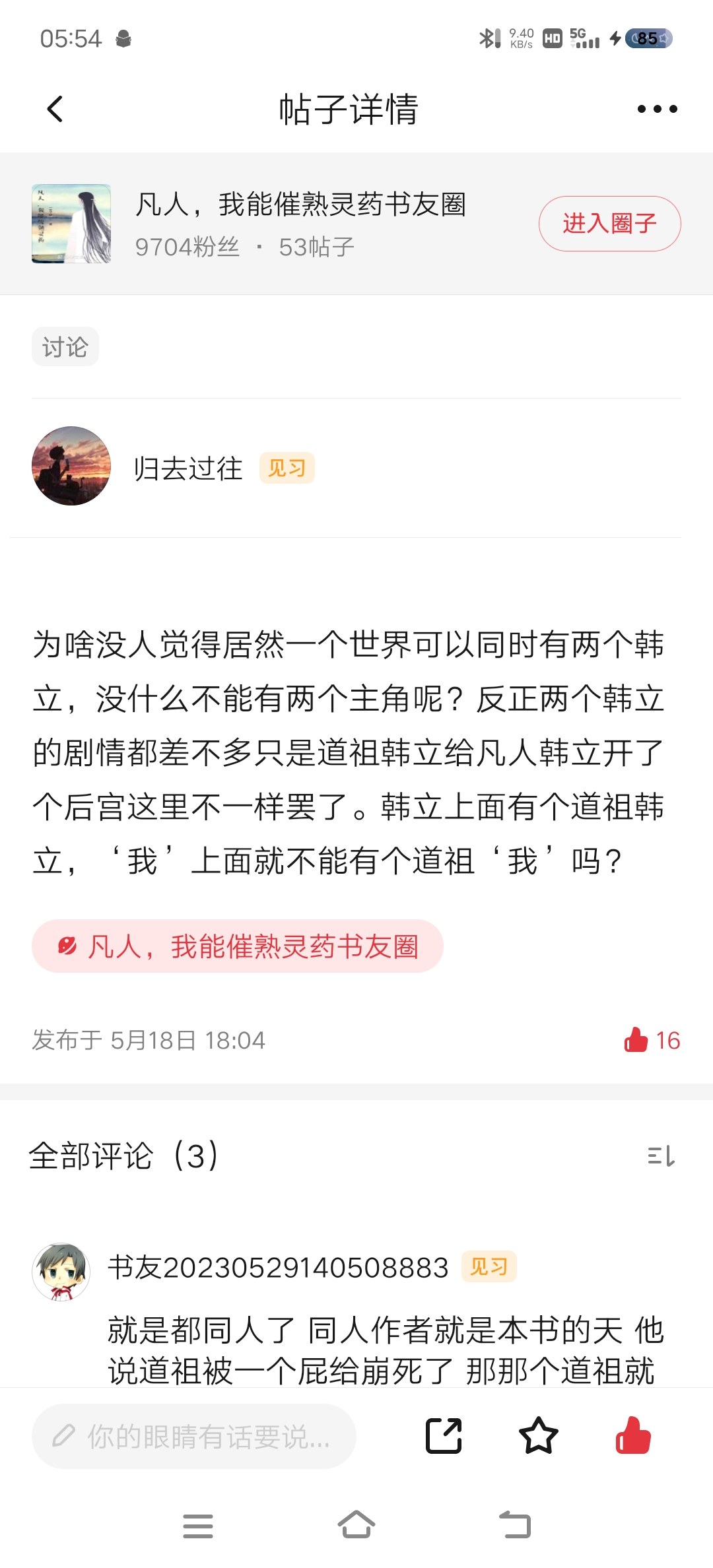Favorite the post with the star icon

coord(539,1435)
